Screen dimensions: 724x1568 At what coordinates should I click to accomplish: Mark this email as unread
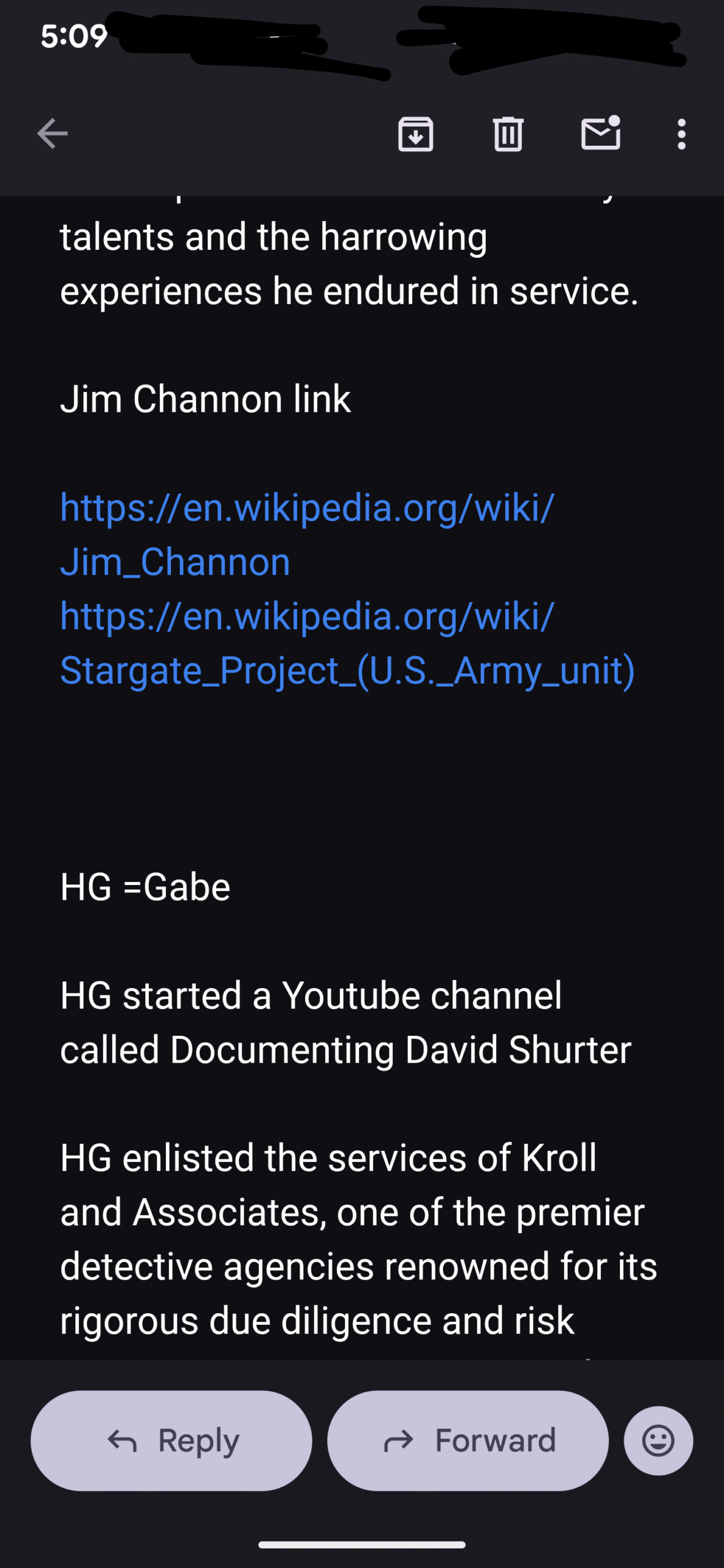point(600,134)
